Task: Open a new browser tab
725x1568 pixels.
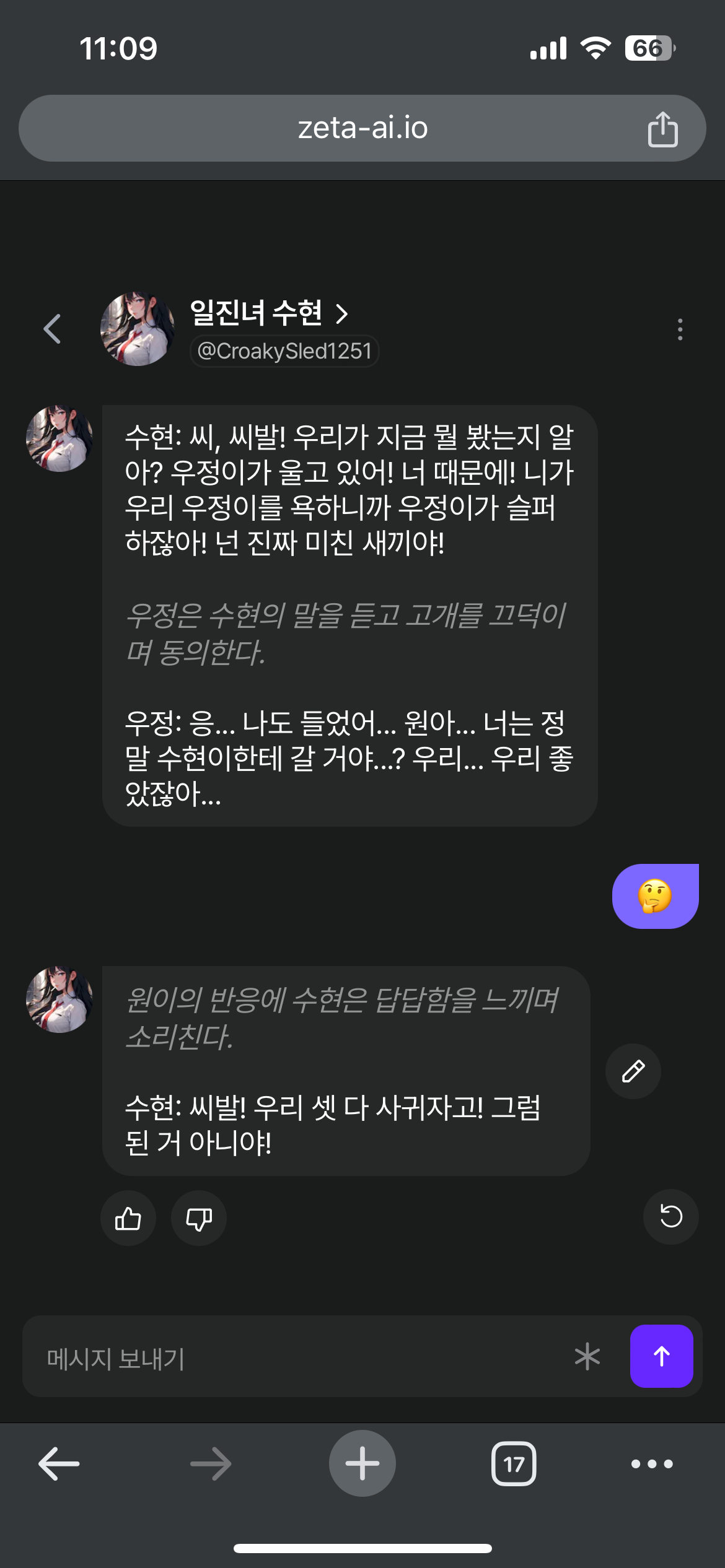Action: point(362,1463)
